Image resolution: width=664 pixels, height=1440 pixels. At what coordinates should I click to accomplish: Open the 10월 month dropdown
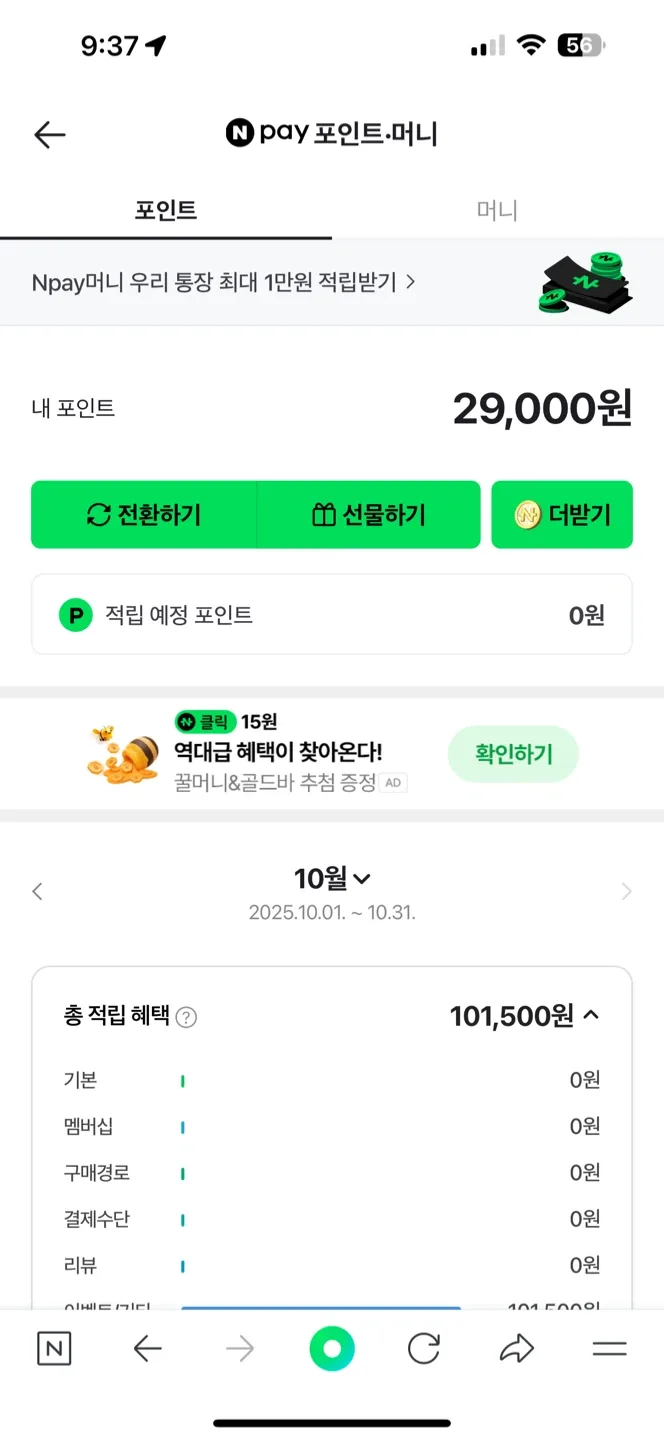[332, 879]
